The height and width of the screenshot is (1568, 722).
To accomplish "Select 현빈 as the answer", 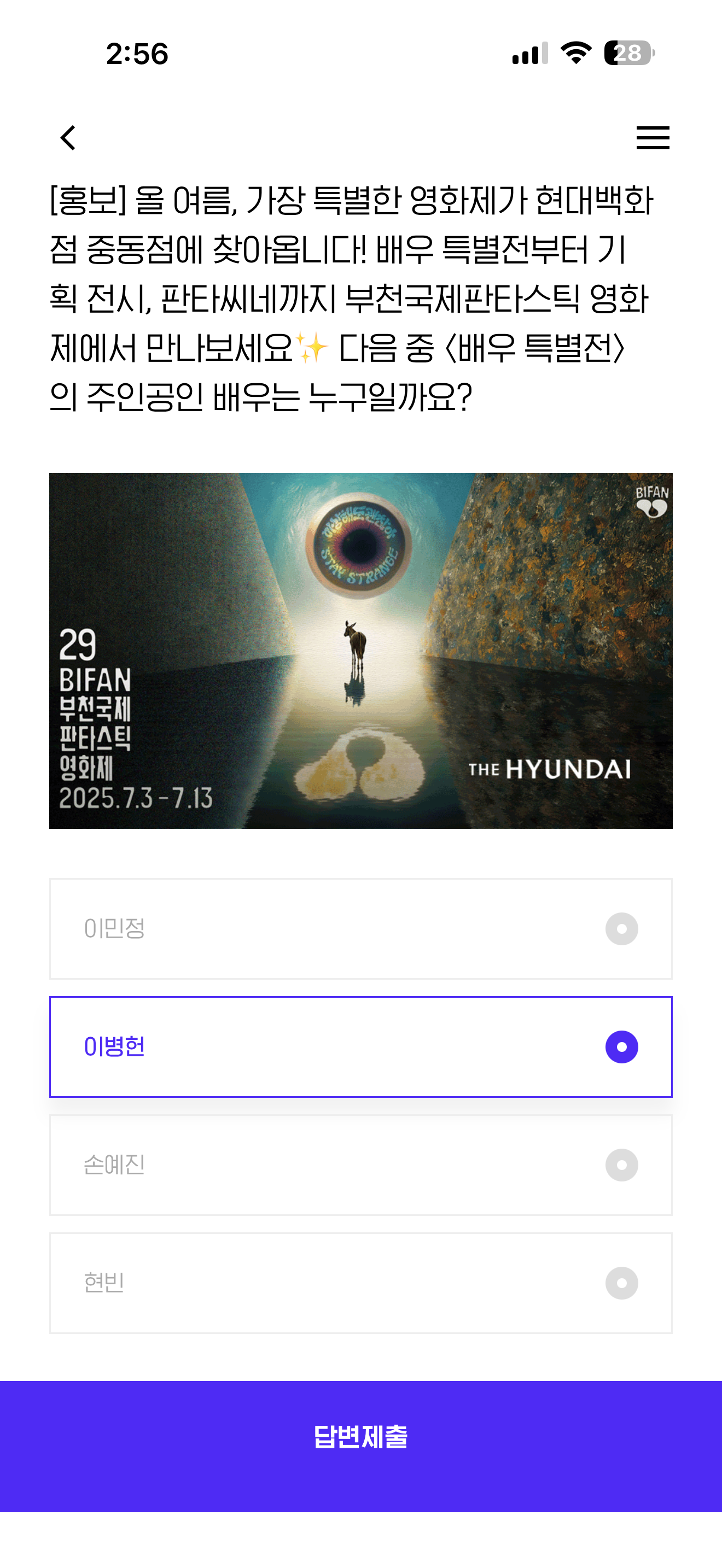I will pyautogui.click(x=361, y=1283).
